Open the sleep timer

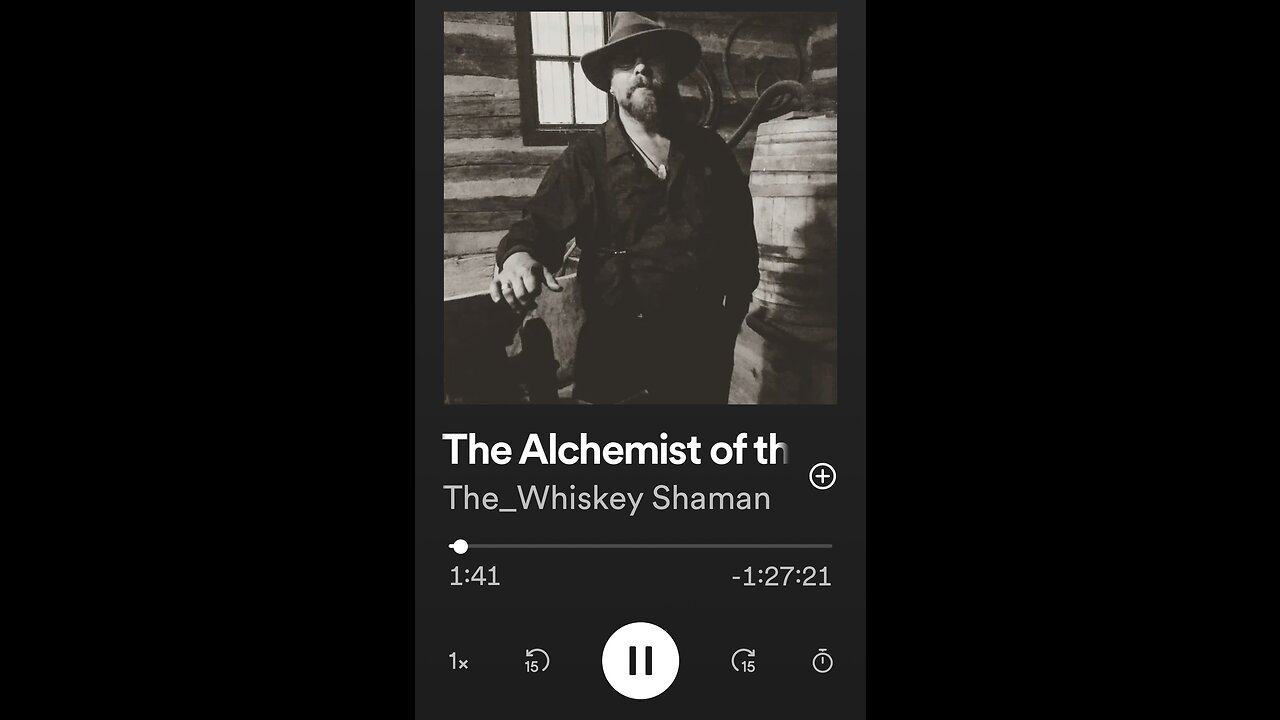click(x=822, y=661)
